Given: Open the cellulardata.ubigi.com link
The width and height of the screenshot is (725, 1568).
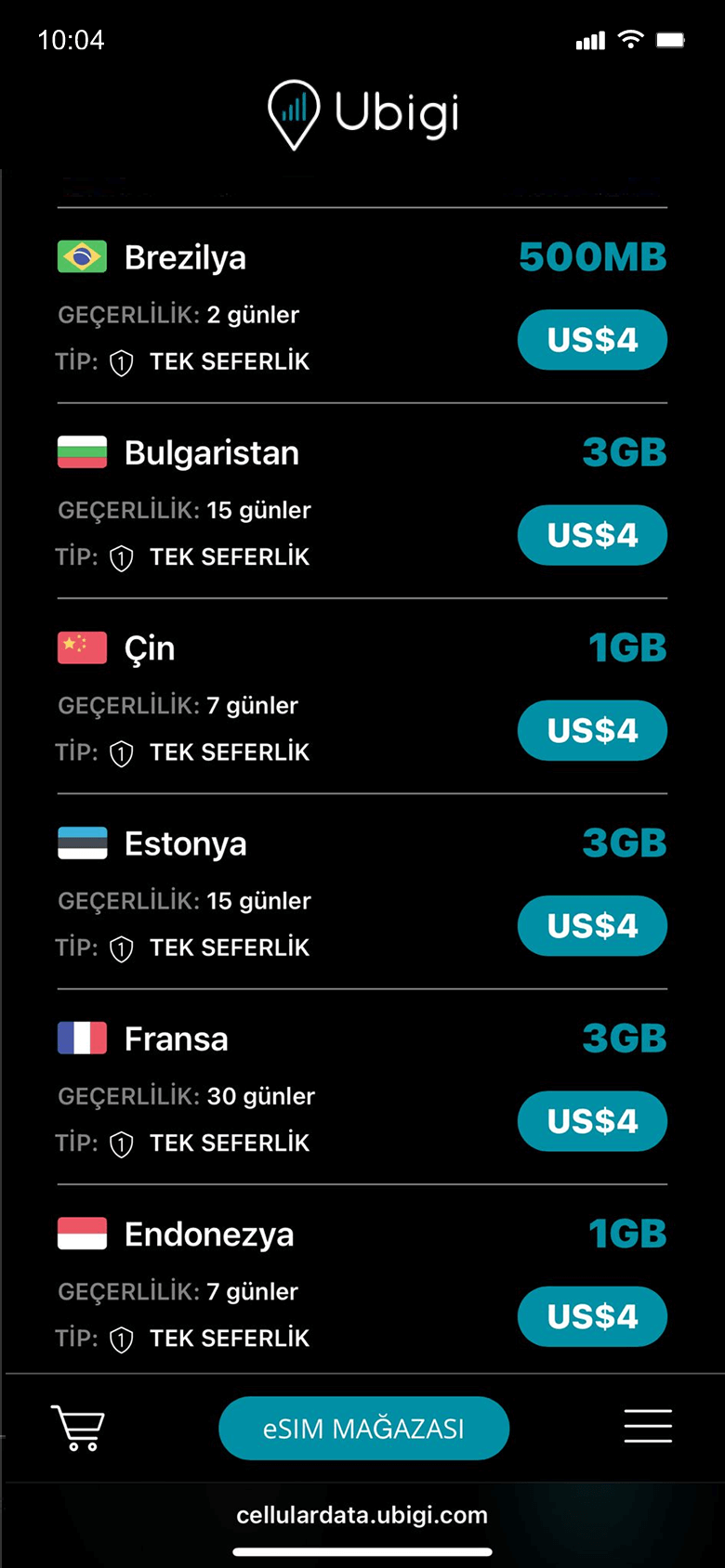Looking at the screenshot, I should (x=362, y=1514).
